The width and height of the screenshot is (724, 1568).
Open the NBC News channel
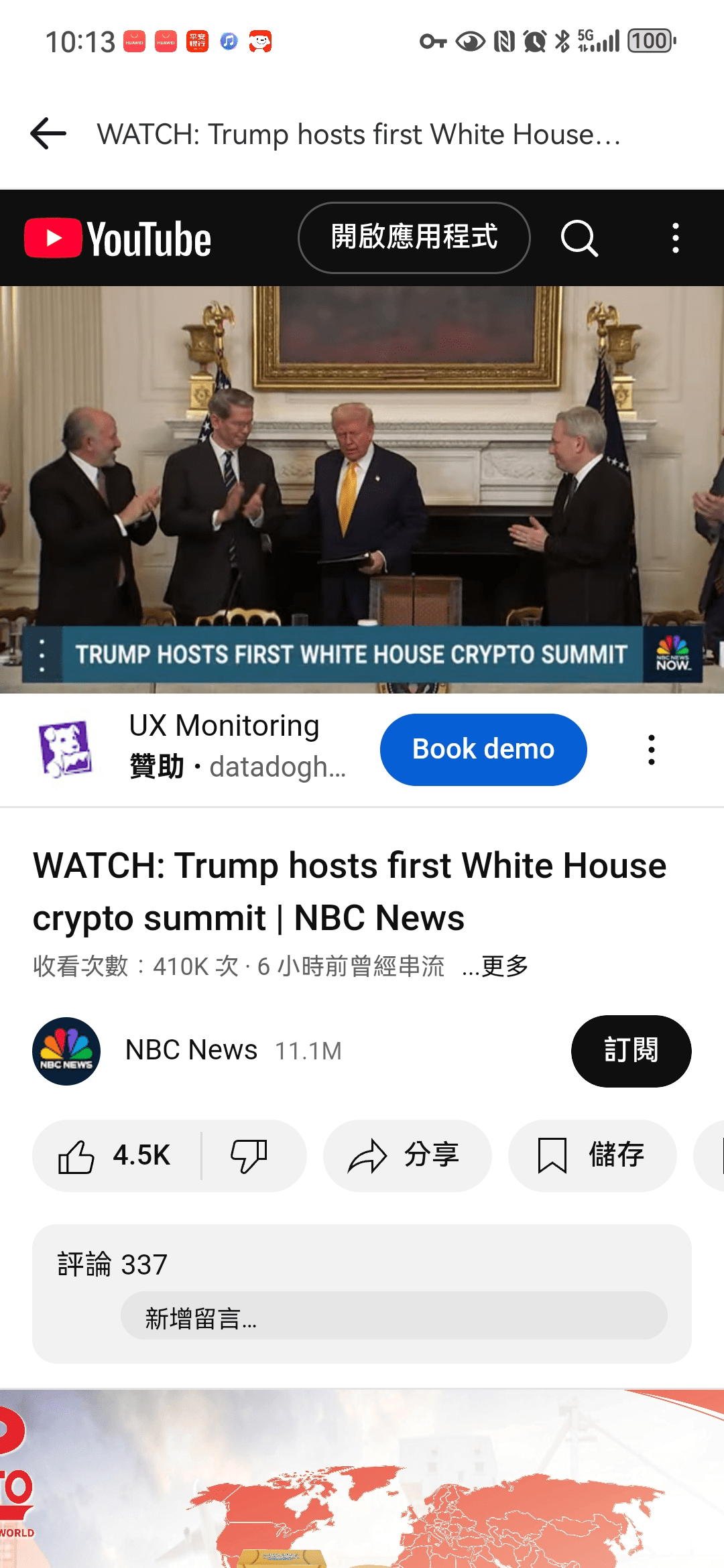pyautogui.click(x=192, y=1050)
